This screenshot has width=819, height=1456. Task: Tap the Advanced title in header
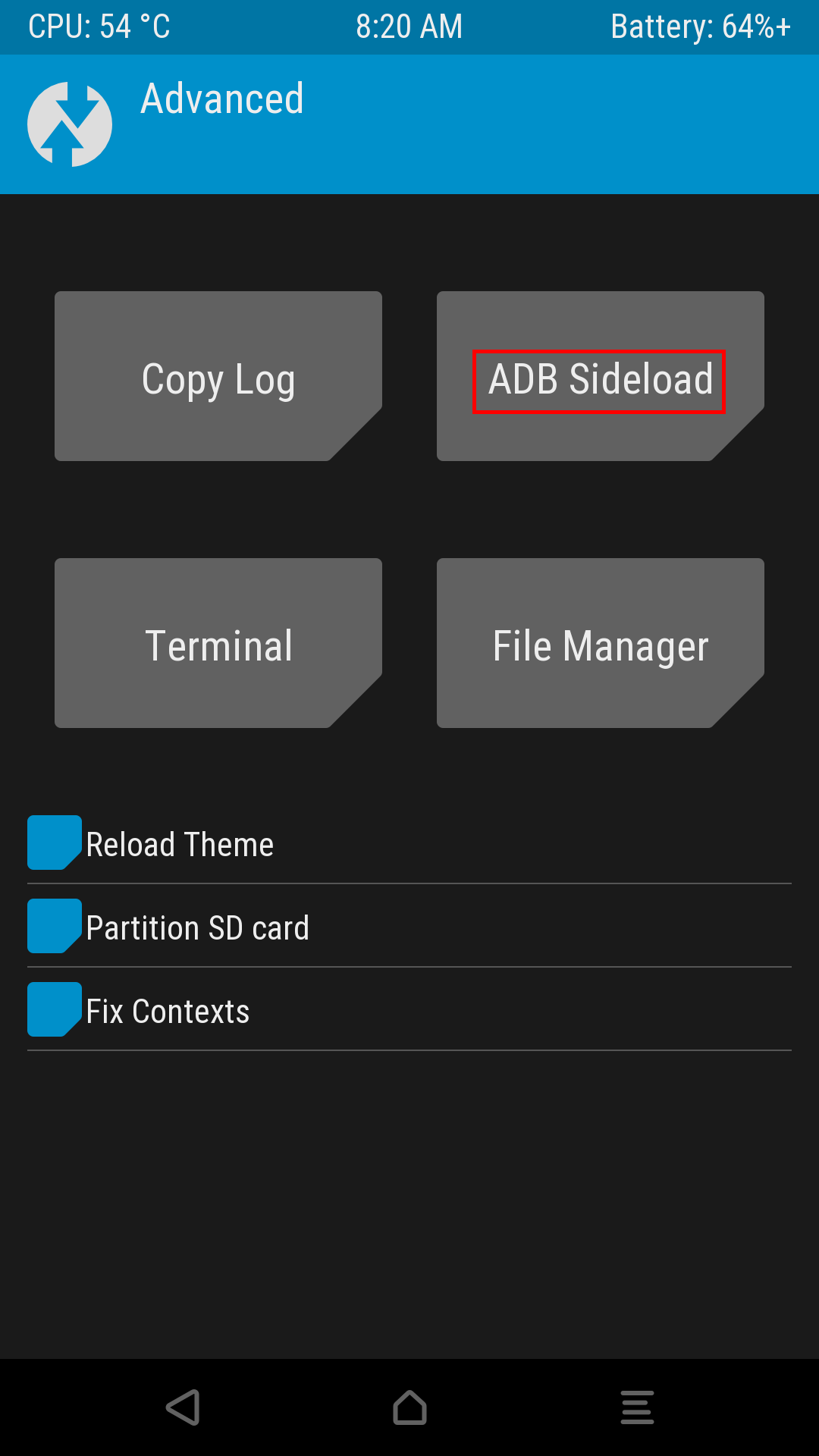pos(221,99)
